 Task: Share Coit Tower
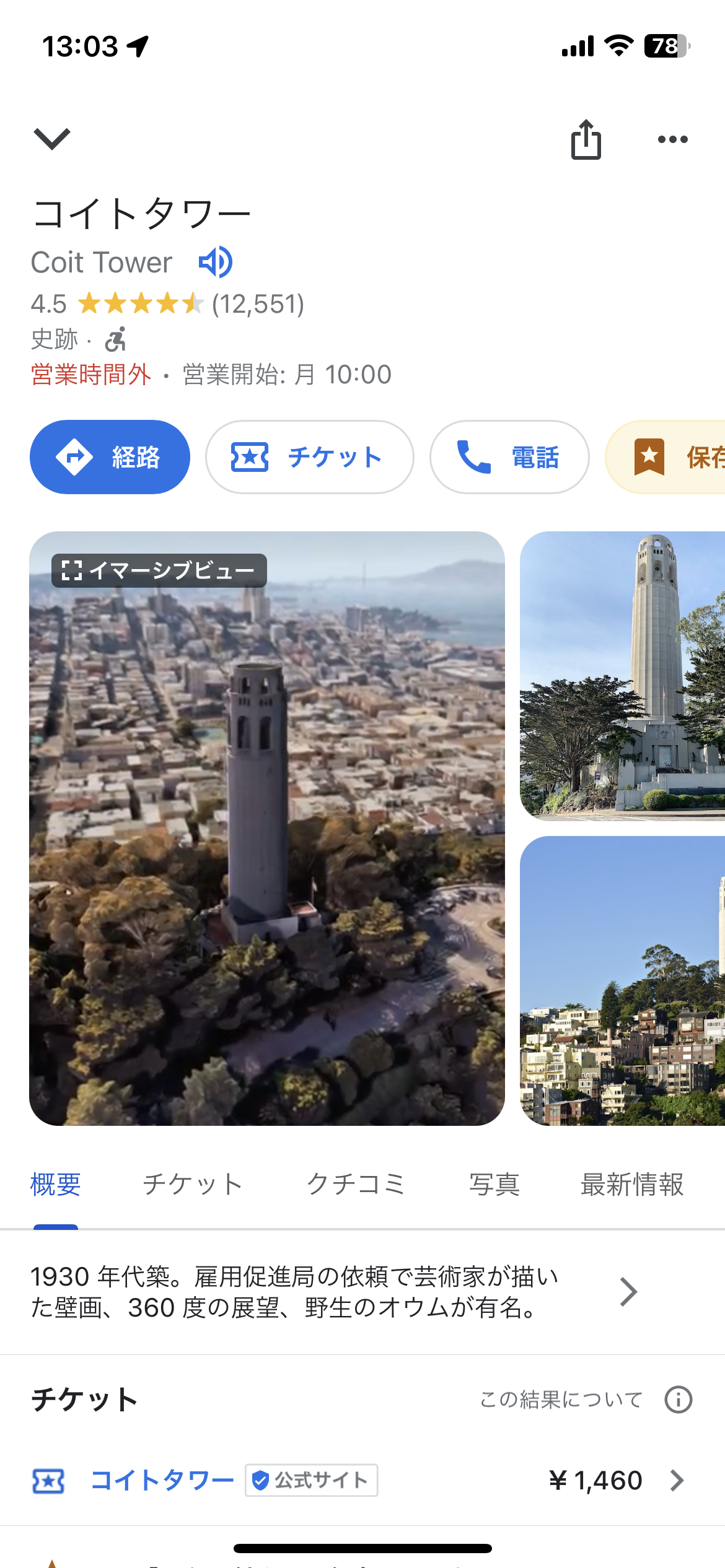click(x=586, y=140)
